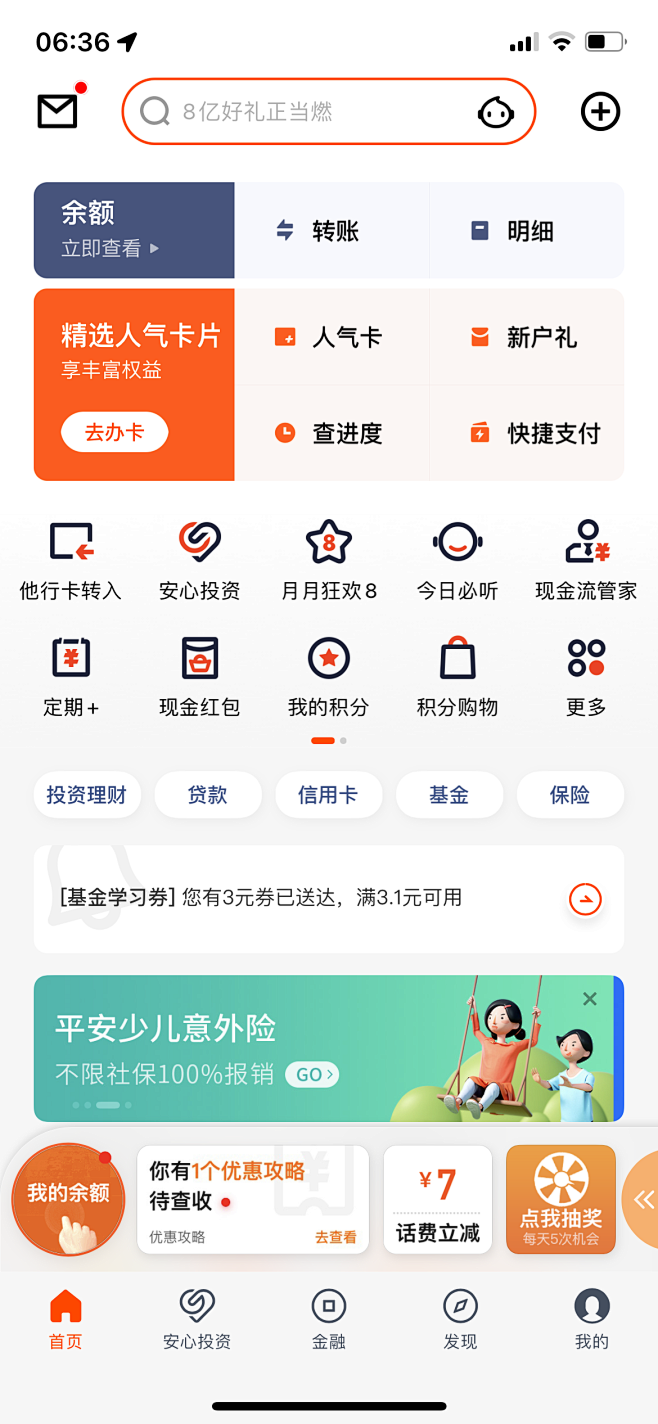Viewport: 658px width, 1424px height.
Task: Open 更多 shortcuts
Action: click(586, 677)
